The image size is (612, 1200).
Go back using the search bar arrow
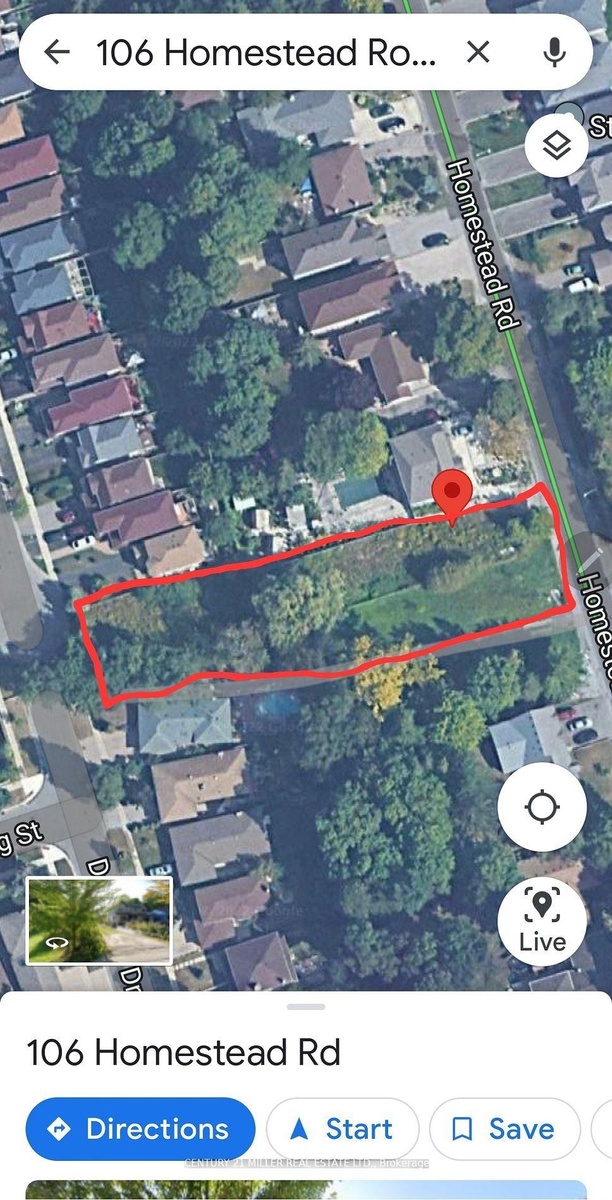(57, 53)
